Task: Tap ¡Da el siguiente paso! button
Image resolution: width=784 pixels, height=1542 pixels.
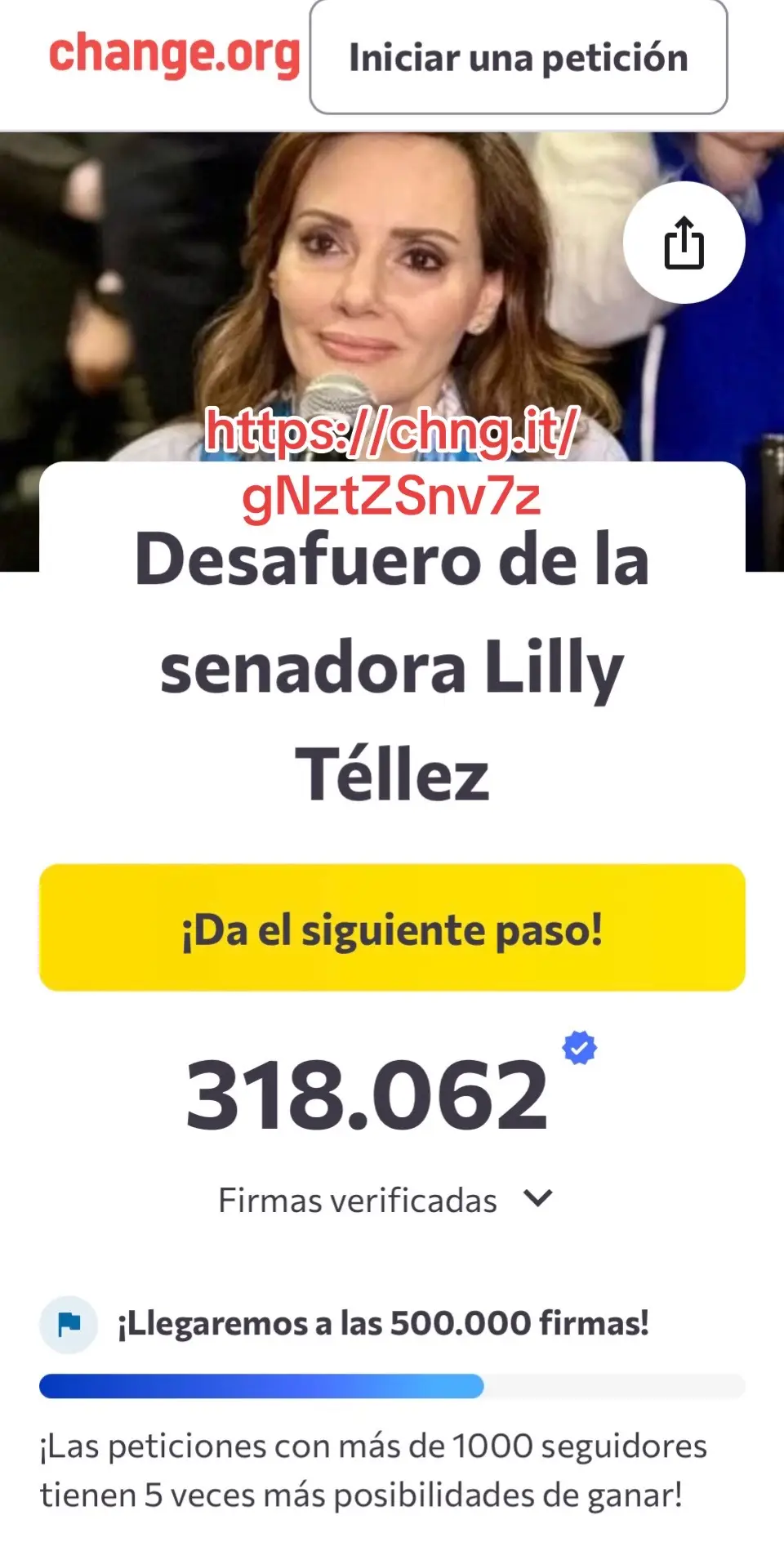Action: tap(392, 928)
